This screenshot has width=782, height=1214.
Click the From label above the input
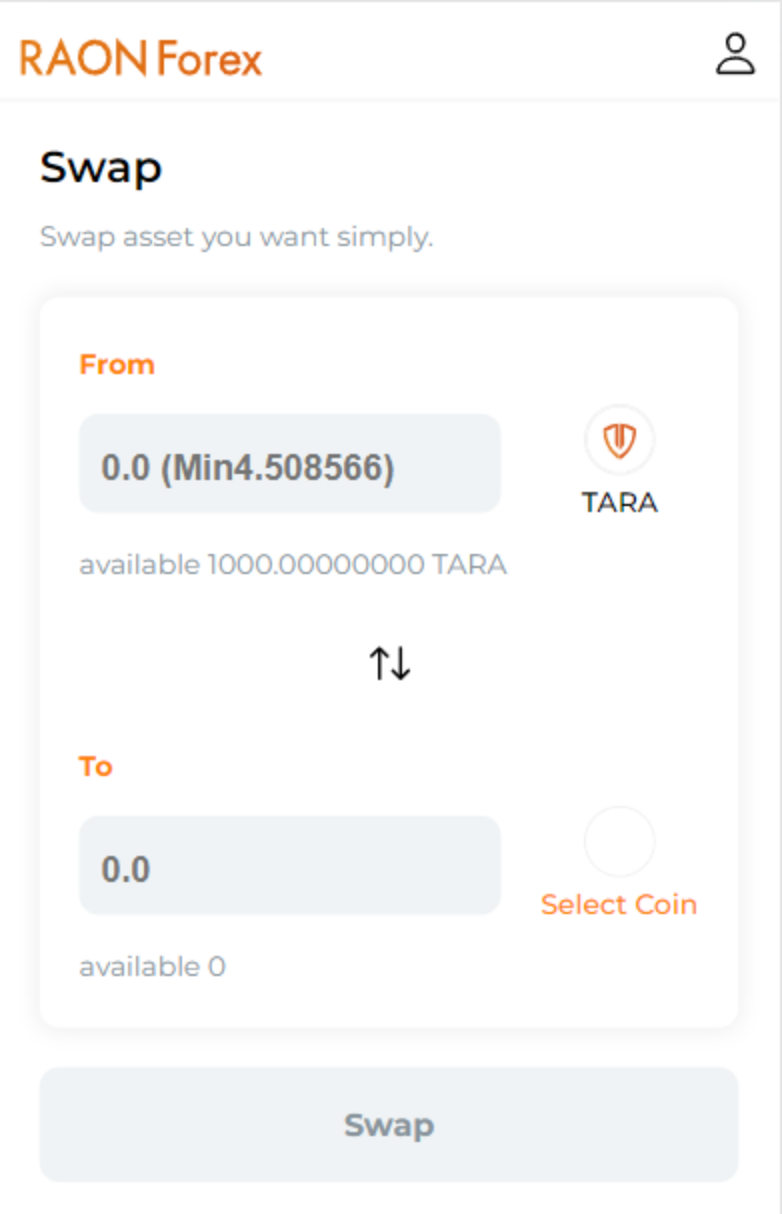click(116, 364)
